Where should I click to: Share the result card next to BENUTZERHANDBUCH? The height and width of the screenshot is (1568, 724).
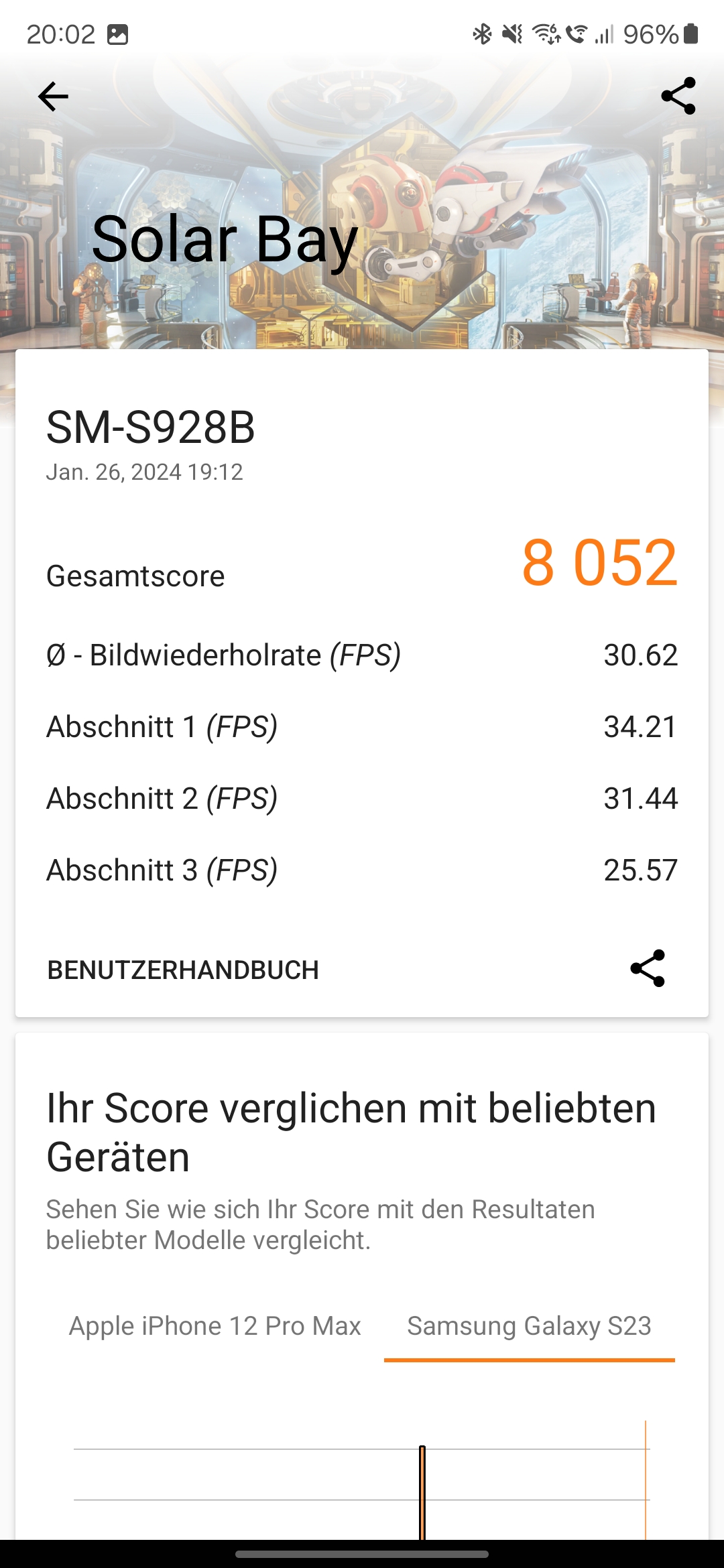pos(648,968)
